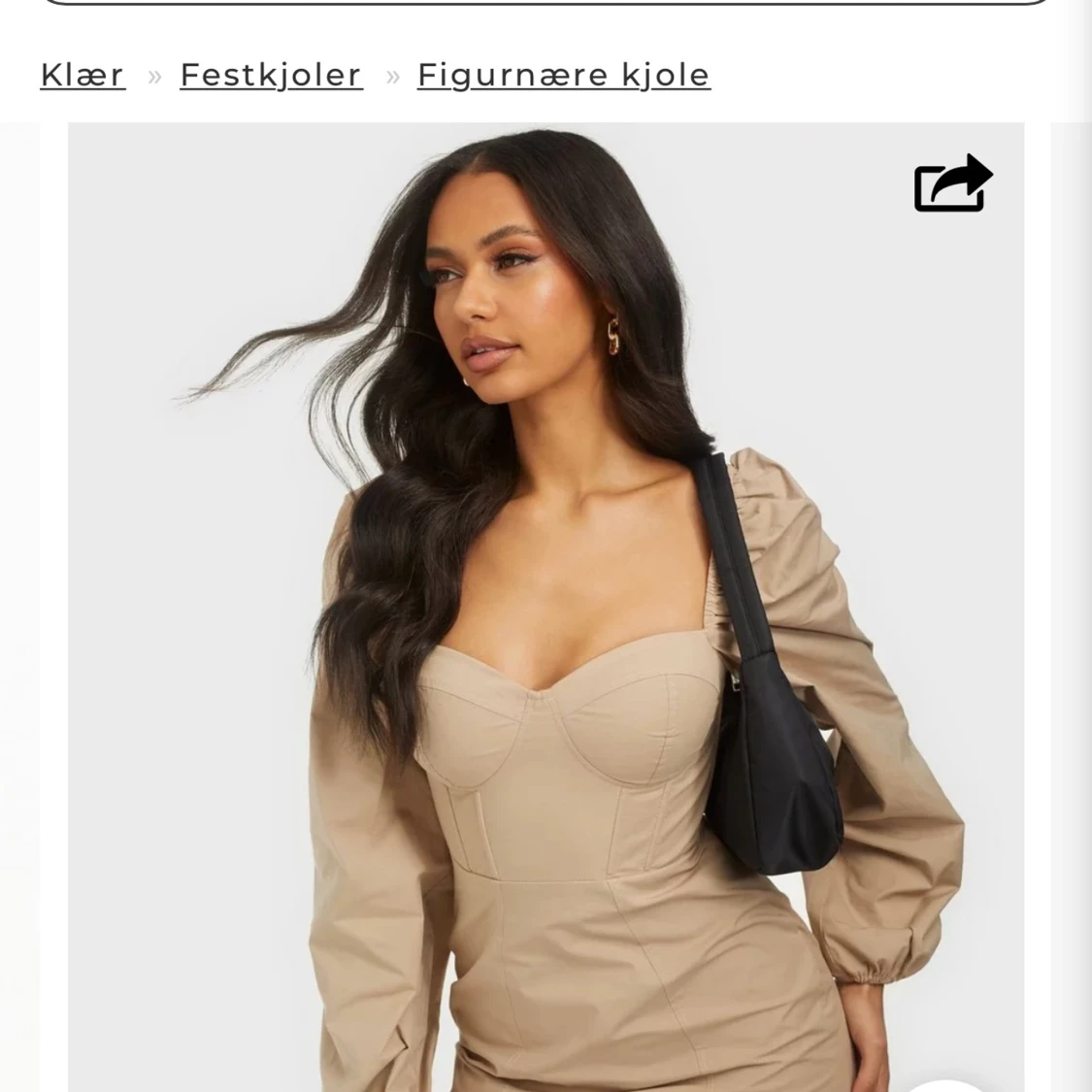1092x1092 pixels.
Task: Go to Festkjoler category
Action: (x=271, y=75)
